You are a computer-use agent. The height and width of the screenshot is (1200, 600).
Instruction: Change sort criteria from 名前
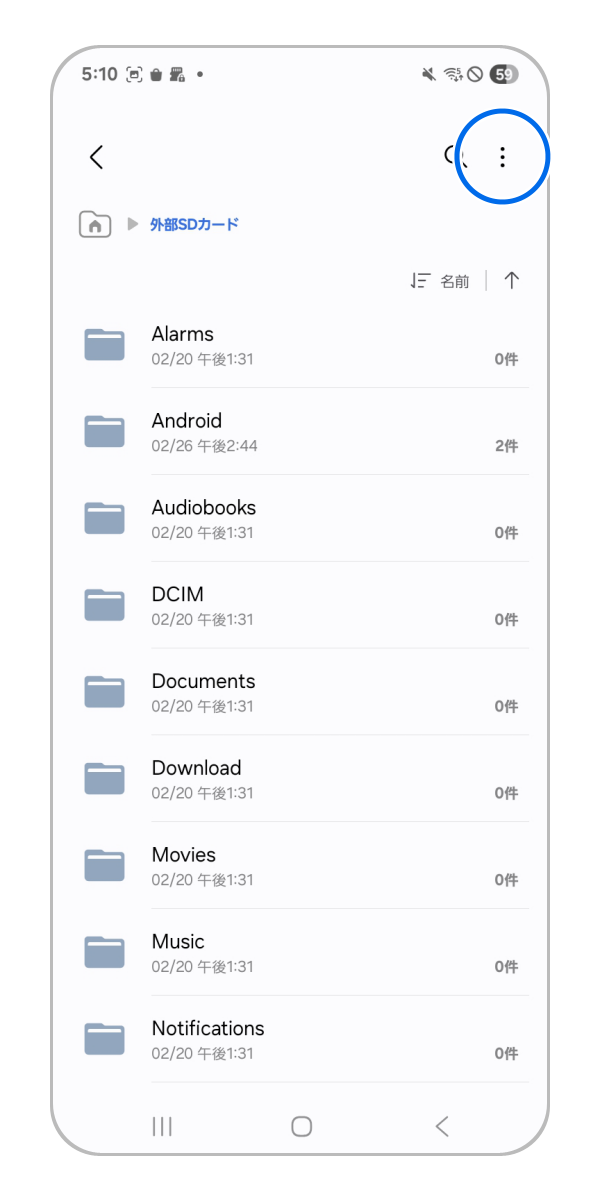(x=440, y=281)
